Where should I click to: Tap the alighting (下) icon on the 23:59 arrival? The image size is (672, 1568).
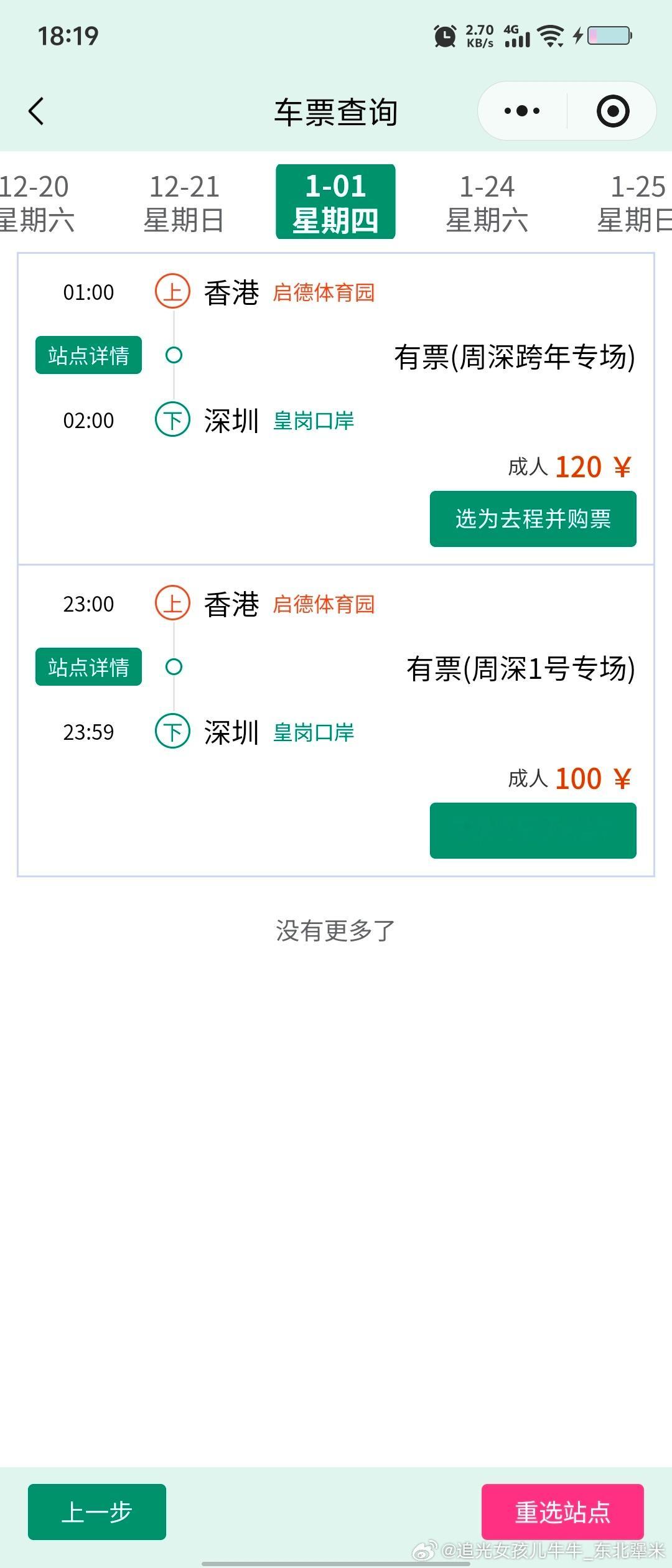(172, 732)
